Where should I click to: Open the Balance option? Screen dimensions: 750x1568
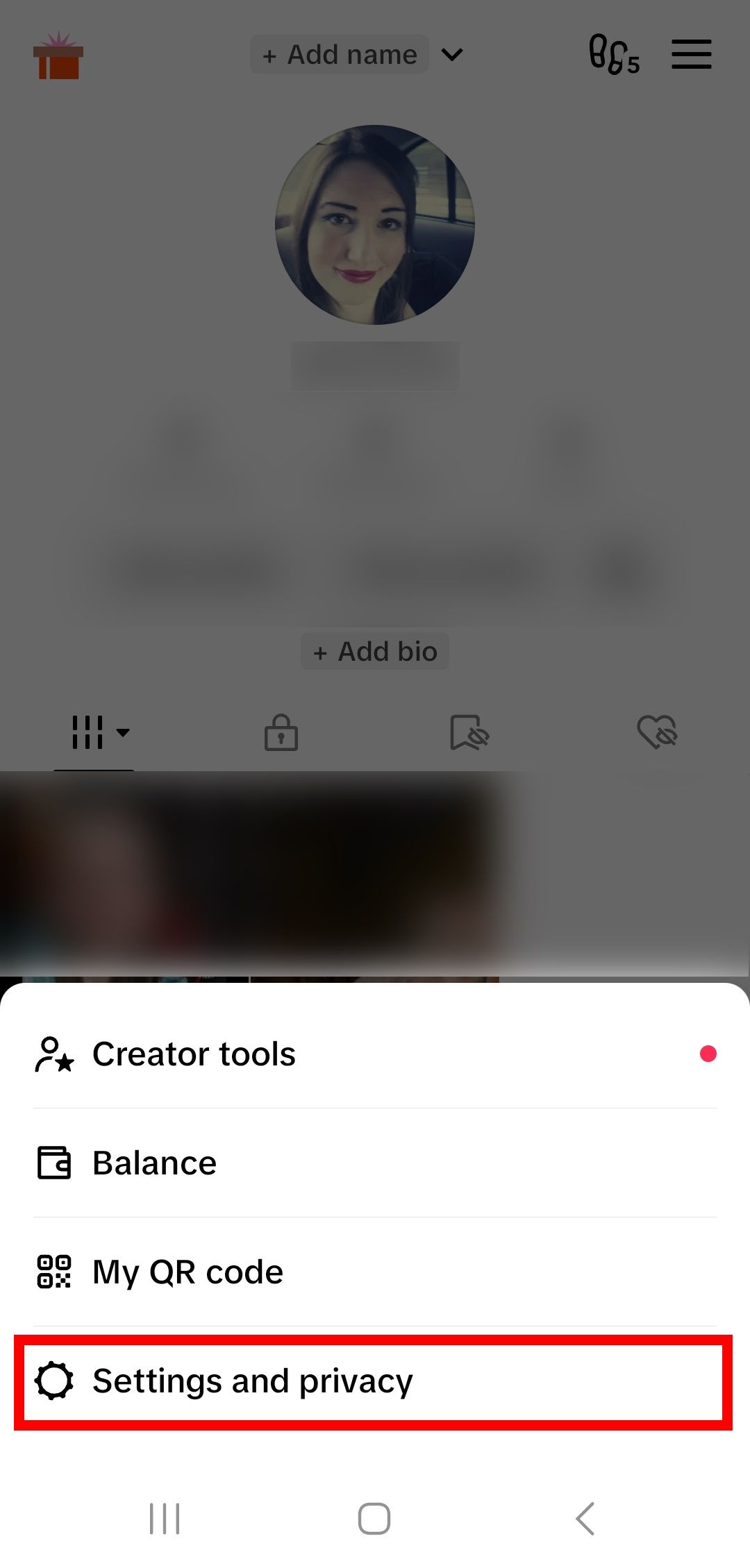point(154,1163)
